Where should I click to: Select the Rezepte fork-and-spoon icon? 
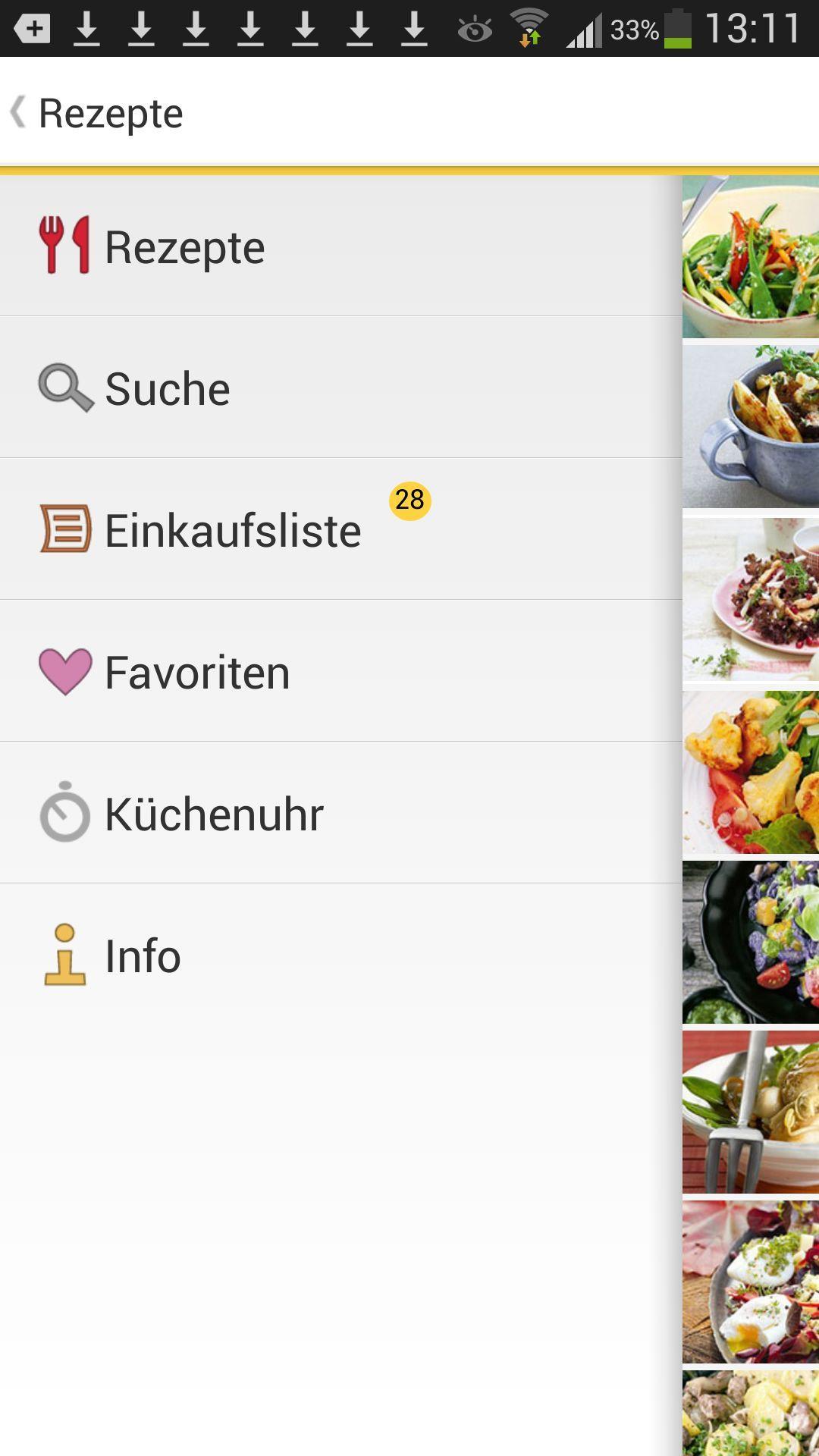(x=64, y=244)
